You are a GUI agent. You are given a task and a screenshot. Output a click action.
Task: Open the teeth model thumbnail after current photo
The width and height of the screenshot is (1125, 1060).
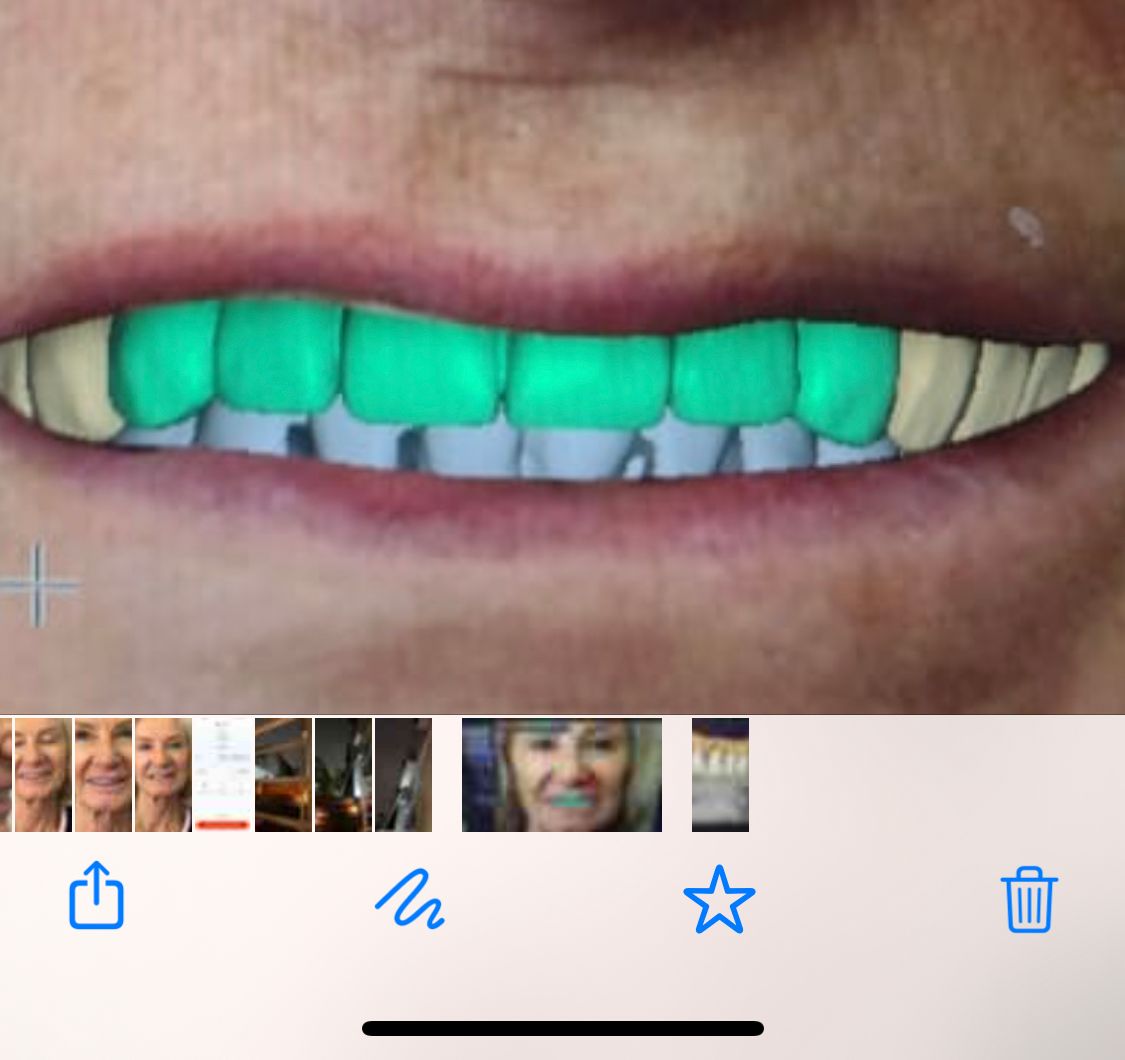coord(720,775)
